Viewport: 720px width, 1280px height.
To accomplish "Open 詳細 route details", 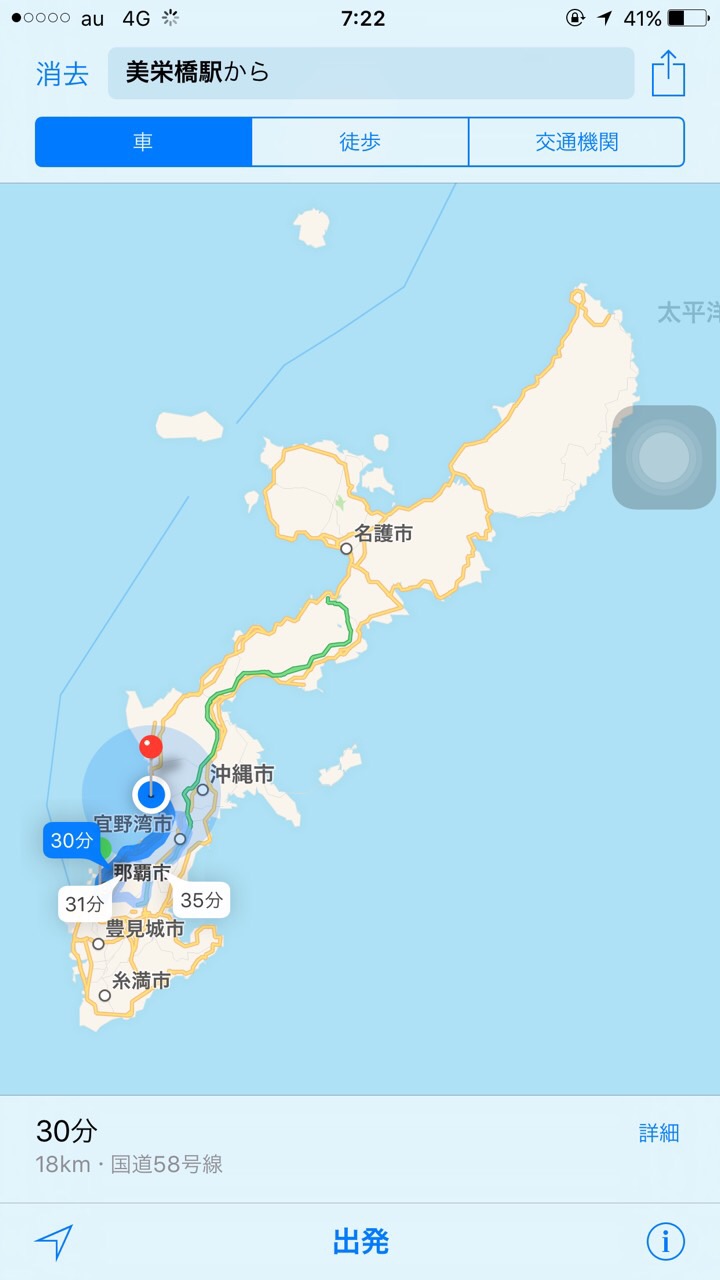I will tap(659, 1133).
